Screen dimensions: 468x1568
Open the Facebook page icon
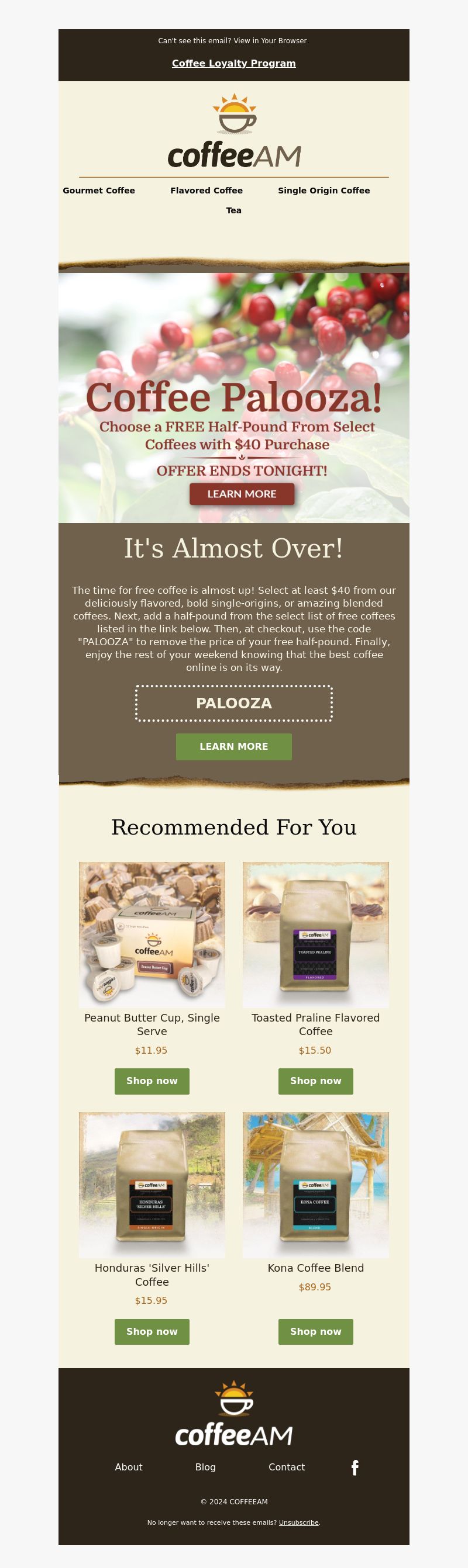[355, 1467]
